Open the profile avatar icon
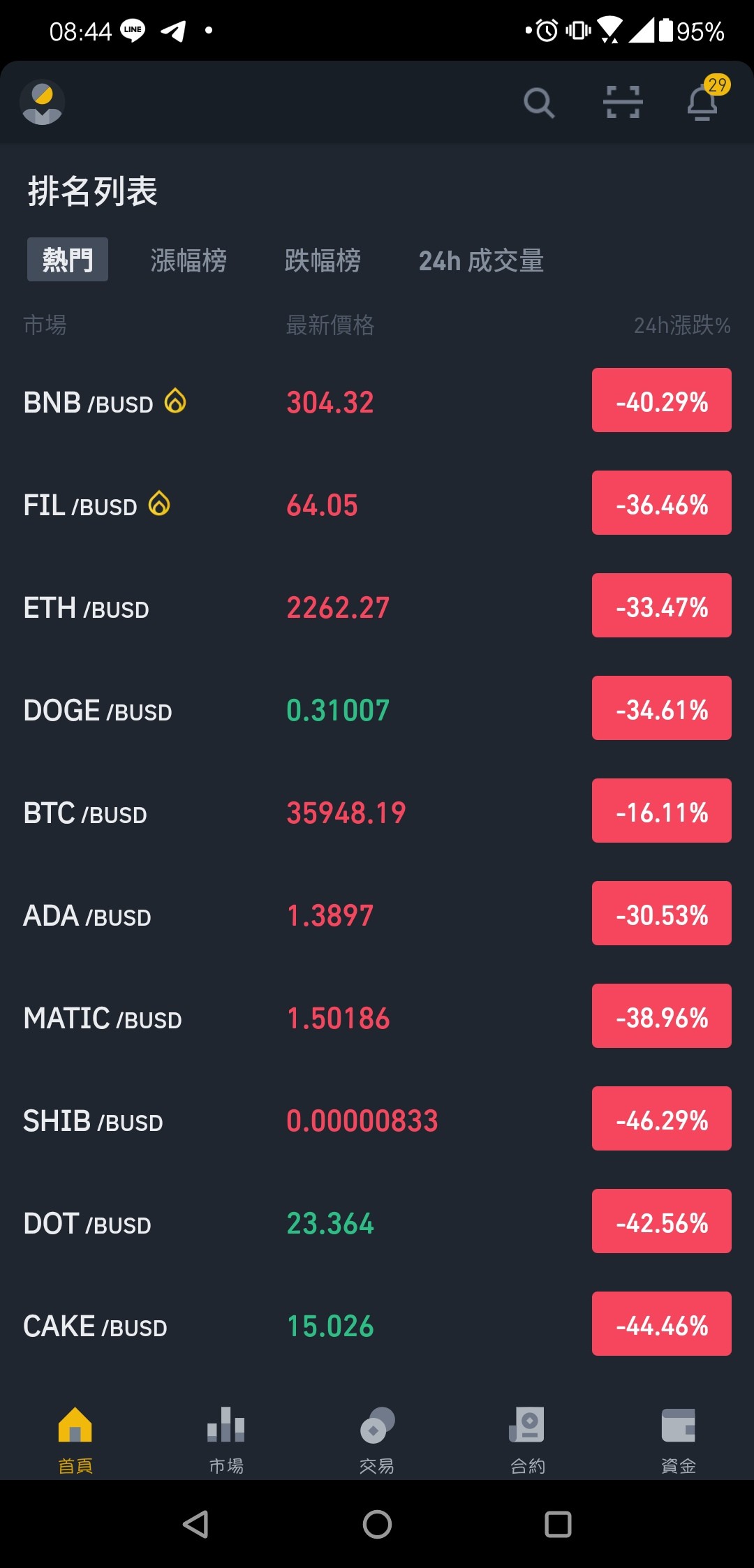The image size is (754, 1568). click(43, 102)
